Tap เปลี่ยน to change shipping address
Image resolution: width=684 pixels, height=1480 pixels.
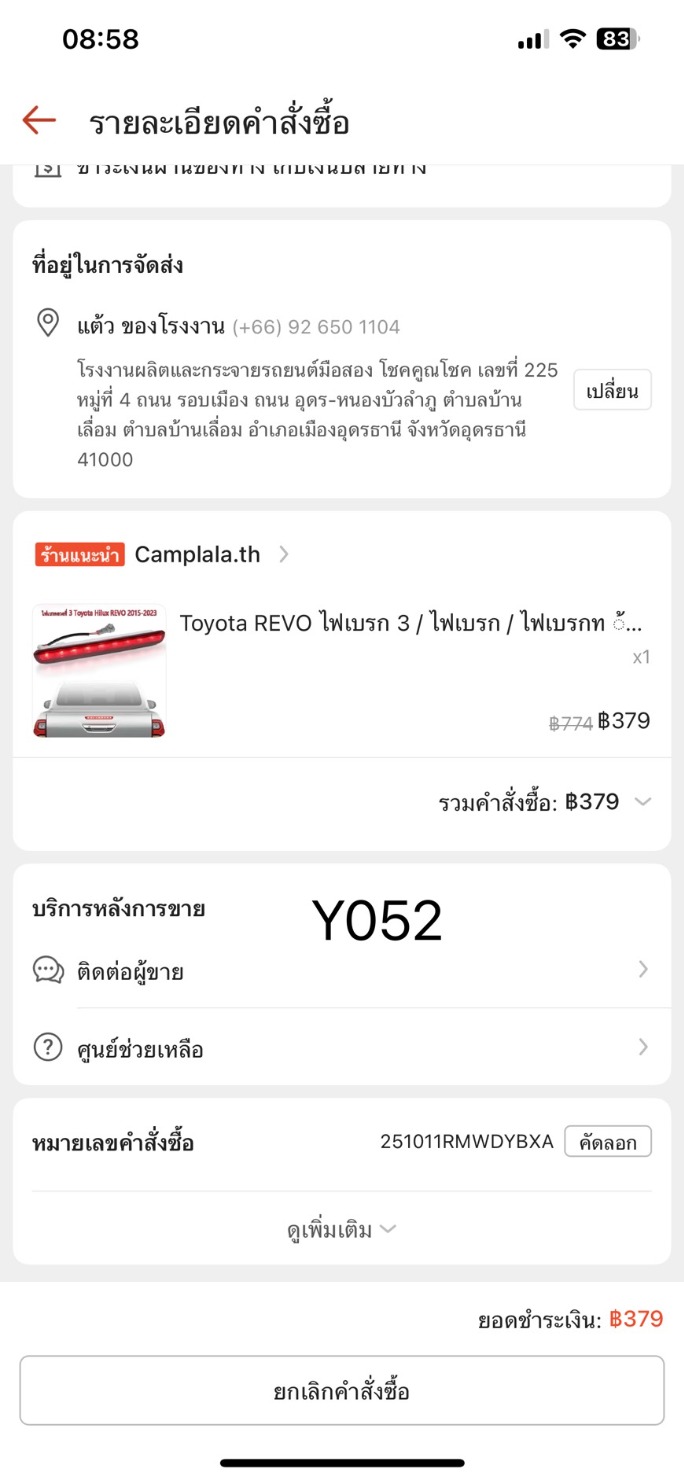pos(612,391)
